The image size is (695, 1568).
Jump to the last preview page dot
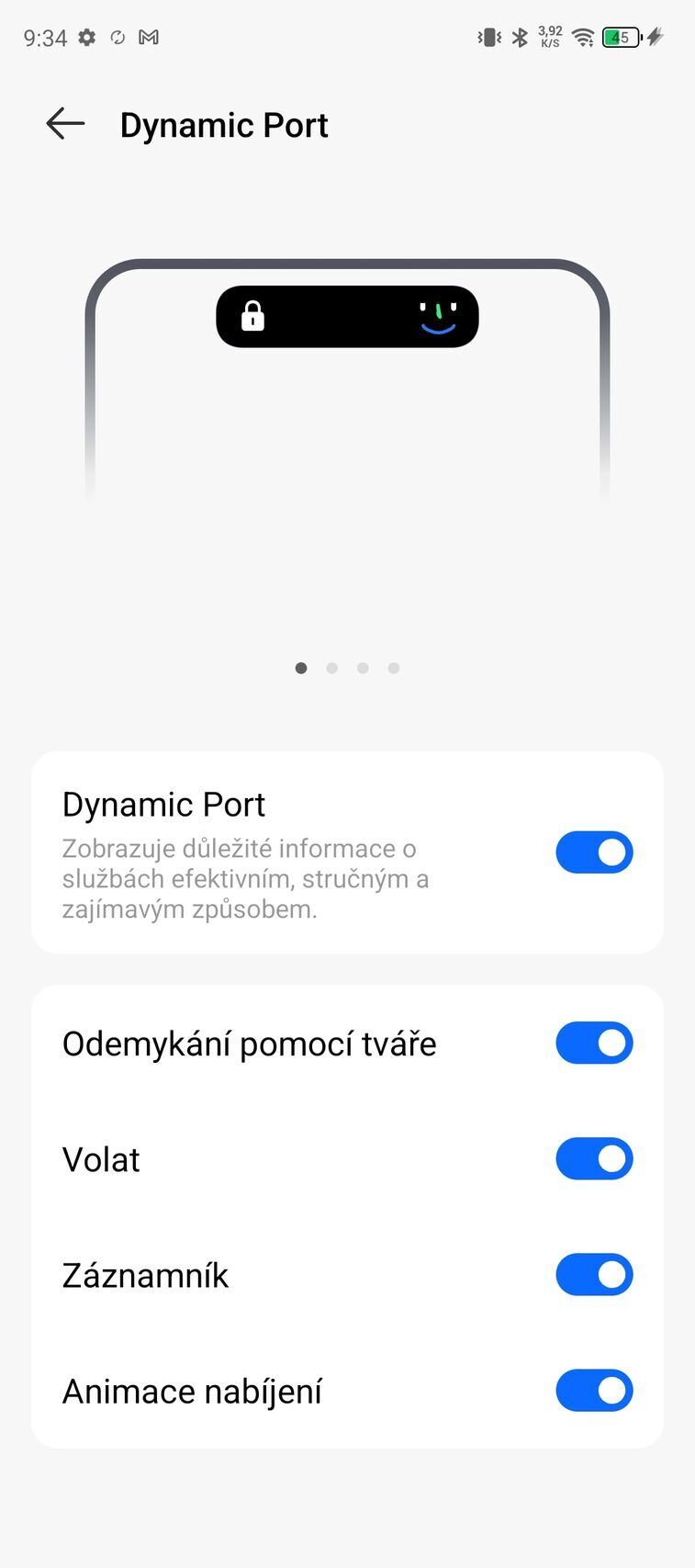pos(393,668)
